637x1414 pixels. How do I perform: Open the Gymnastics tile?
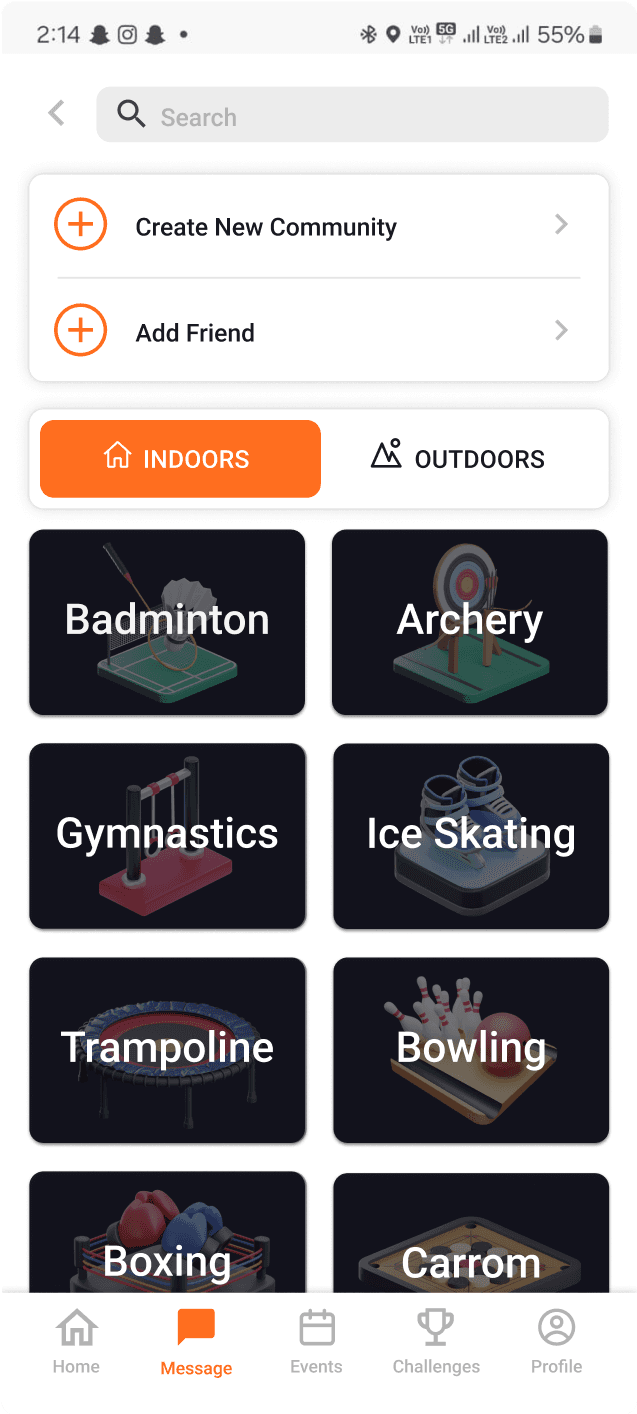[167, 835]
